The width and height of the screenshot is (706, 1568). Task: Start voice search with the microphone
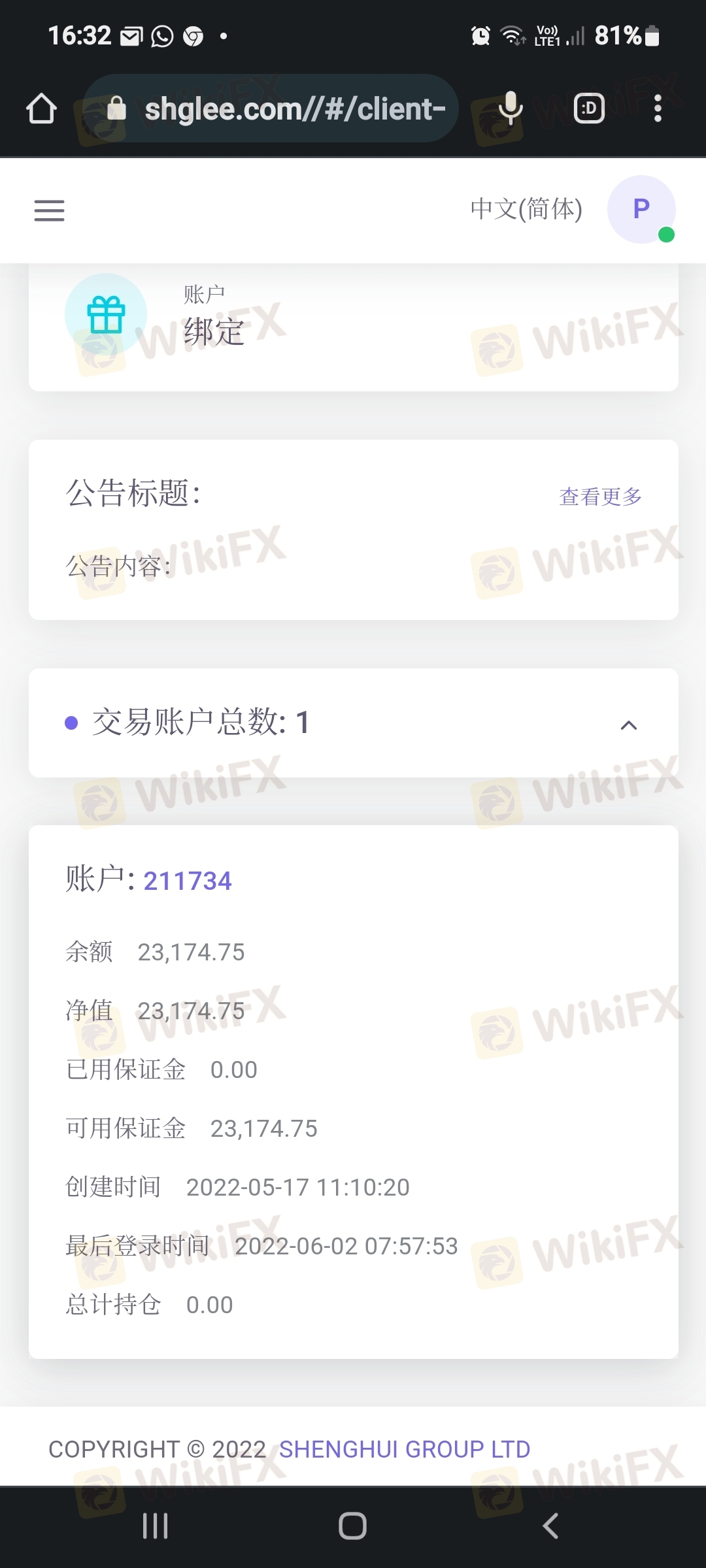point(511,108)
